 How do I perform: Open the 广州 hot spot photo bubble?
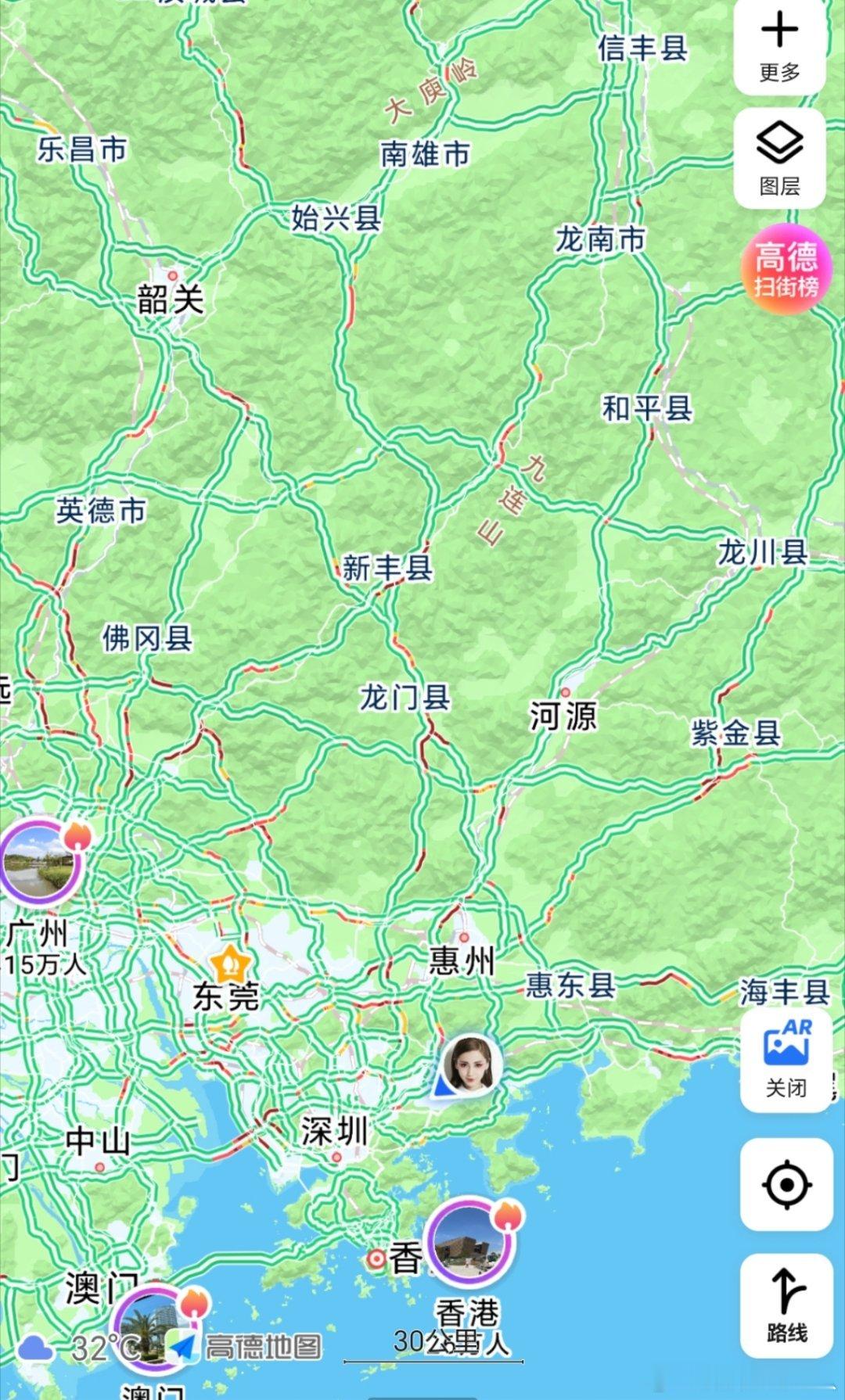pyautogui.click(x=41, y=860)
